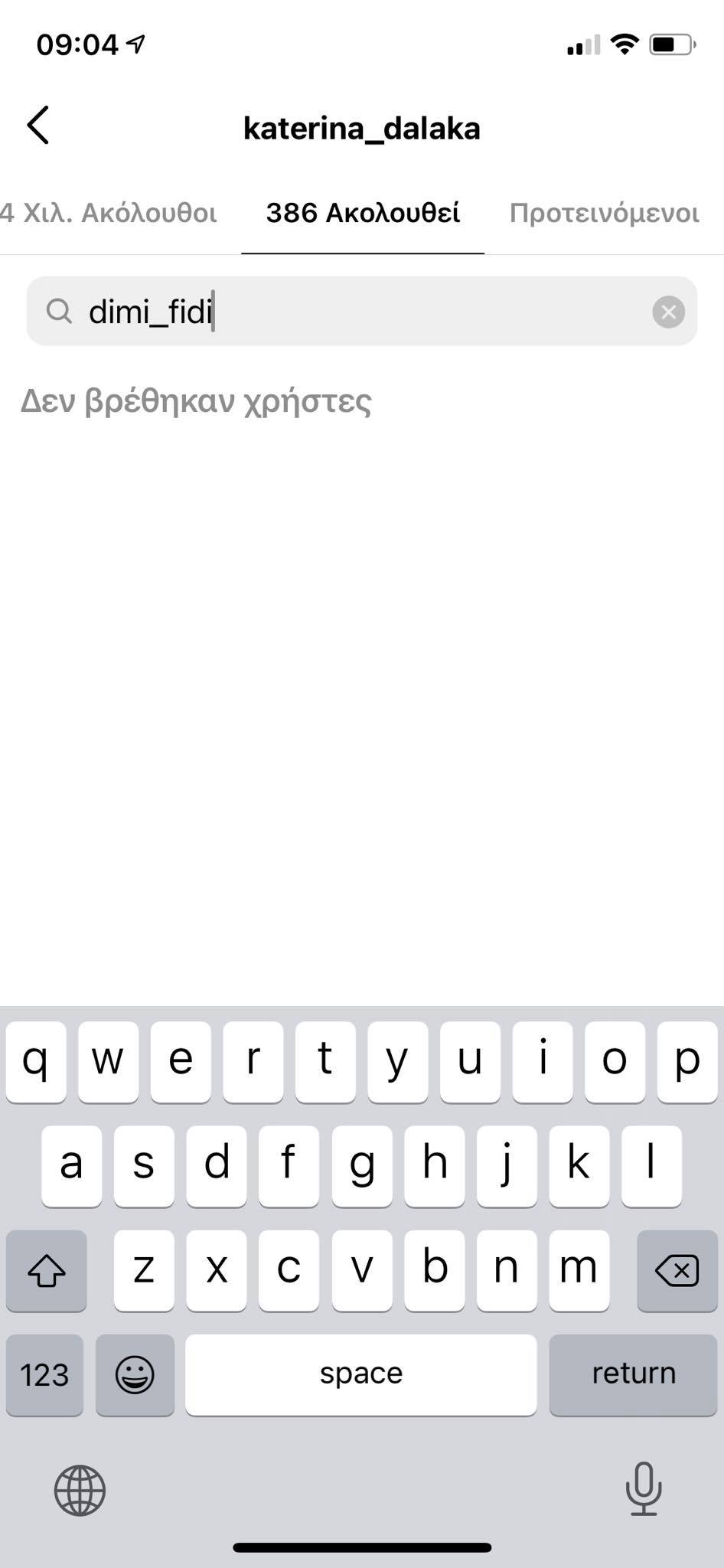
Task: Hit the backspace key on the keyboard
Action: (677, 1270)
